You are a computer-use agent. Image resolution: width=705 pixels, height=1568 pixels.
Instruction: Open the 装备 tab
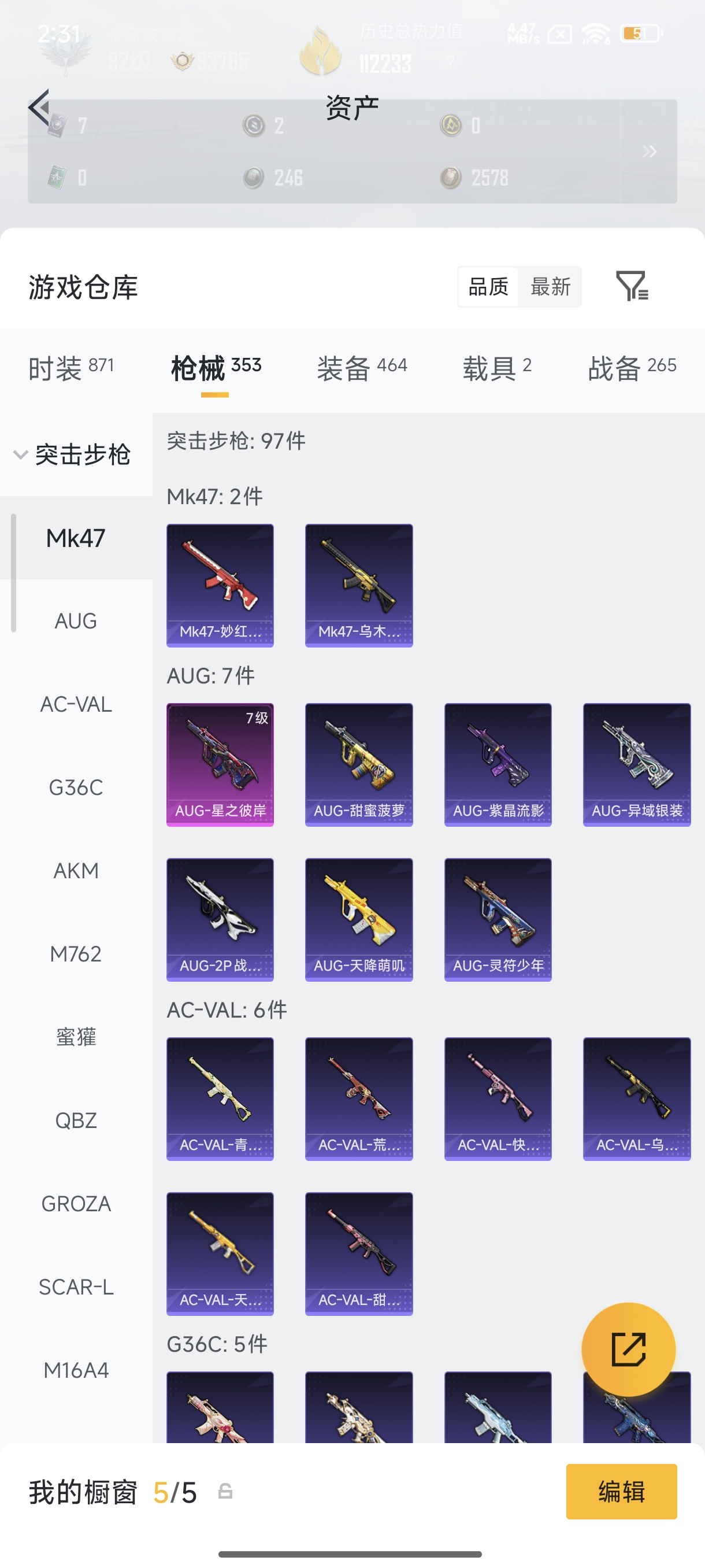(x=362, y=368)
